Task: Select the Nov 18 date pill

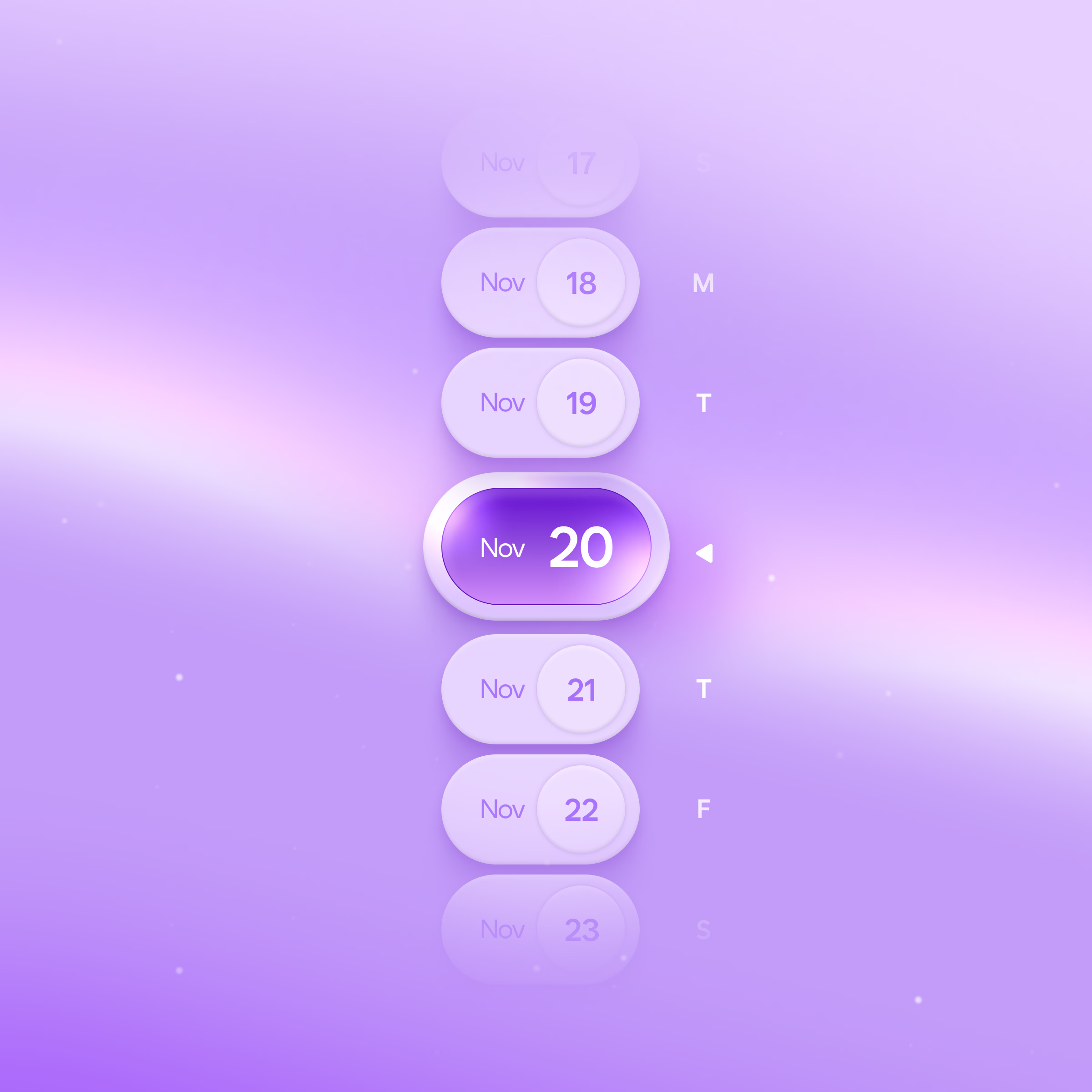Action: [540, 283]
